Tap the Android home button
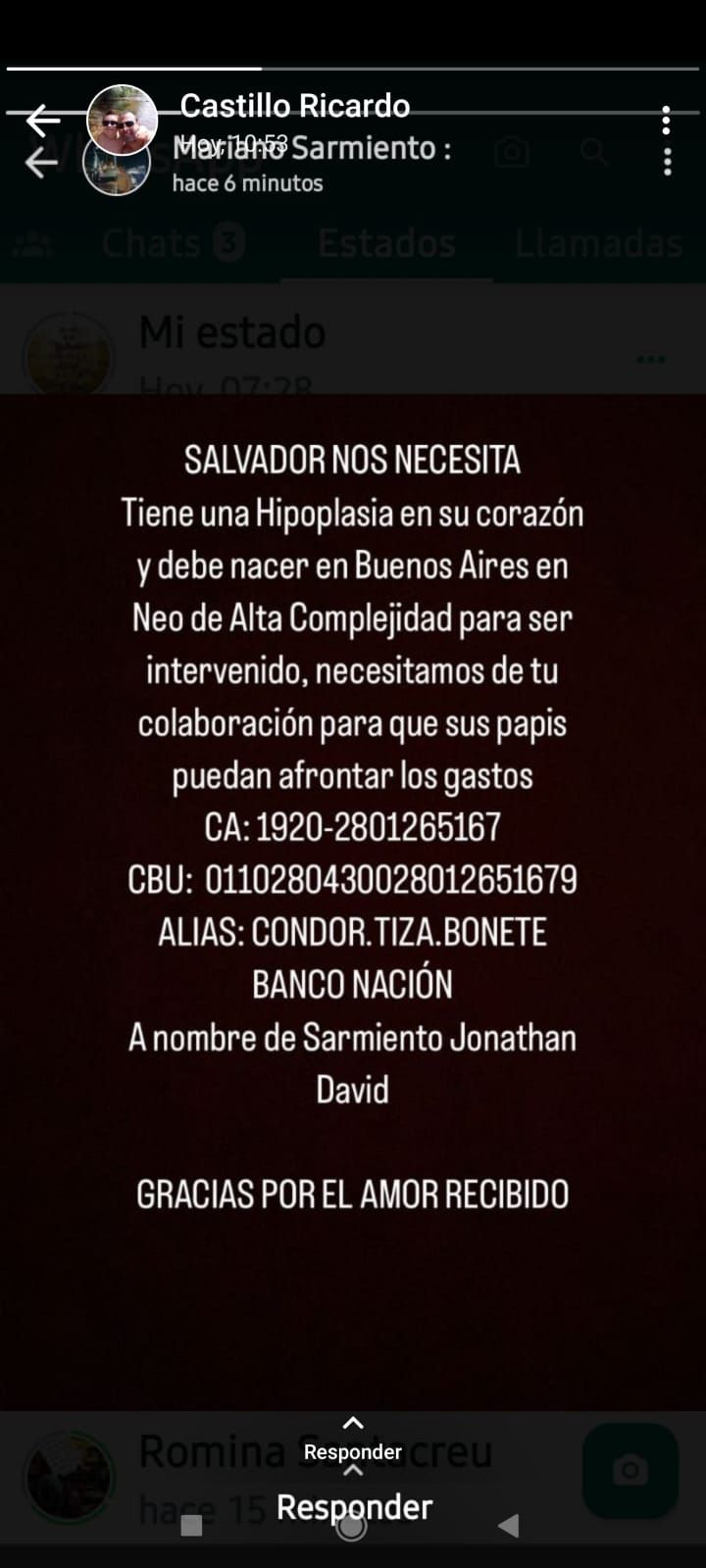 (x=351, y=1526)
